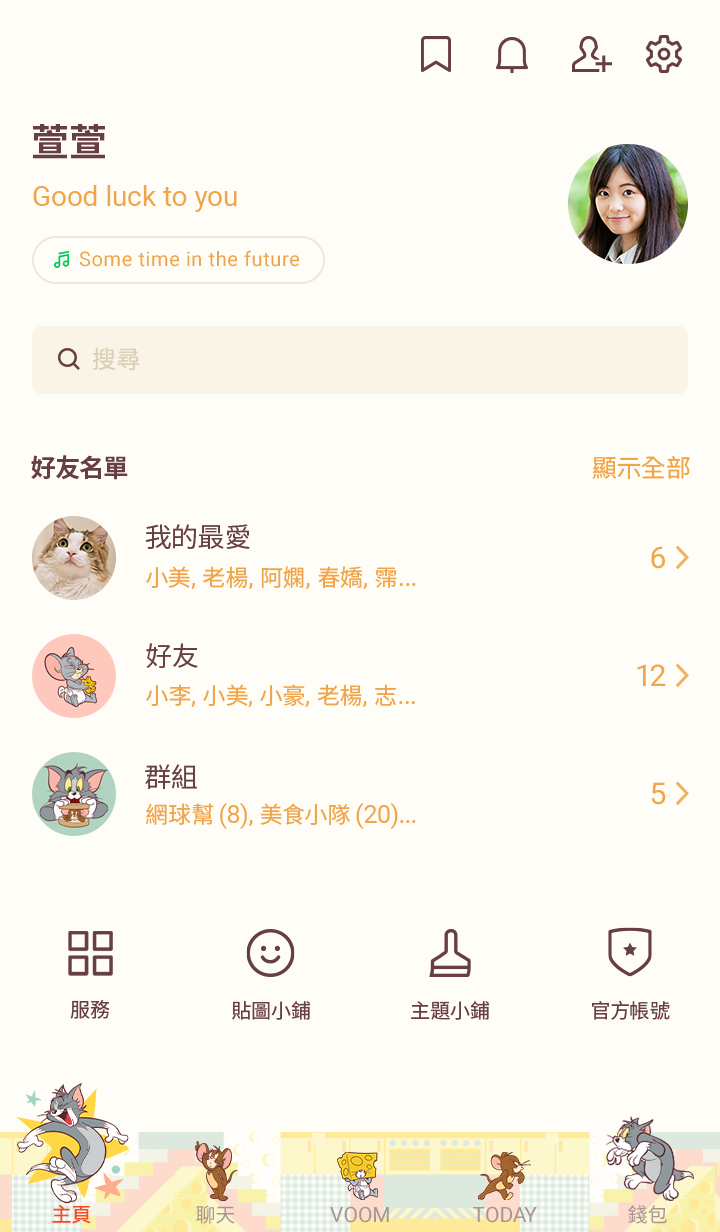Tap the 搜尋 search field
This screenshot has height=1232, width=720.
360,360
